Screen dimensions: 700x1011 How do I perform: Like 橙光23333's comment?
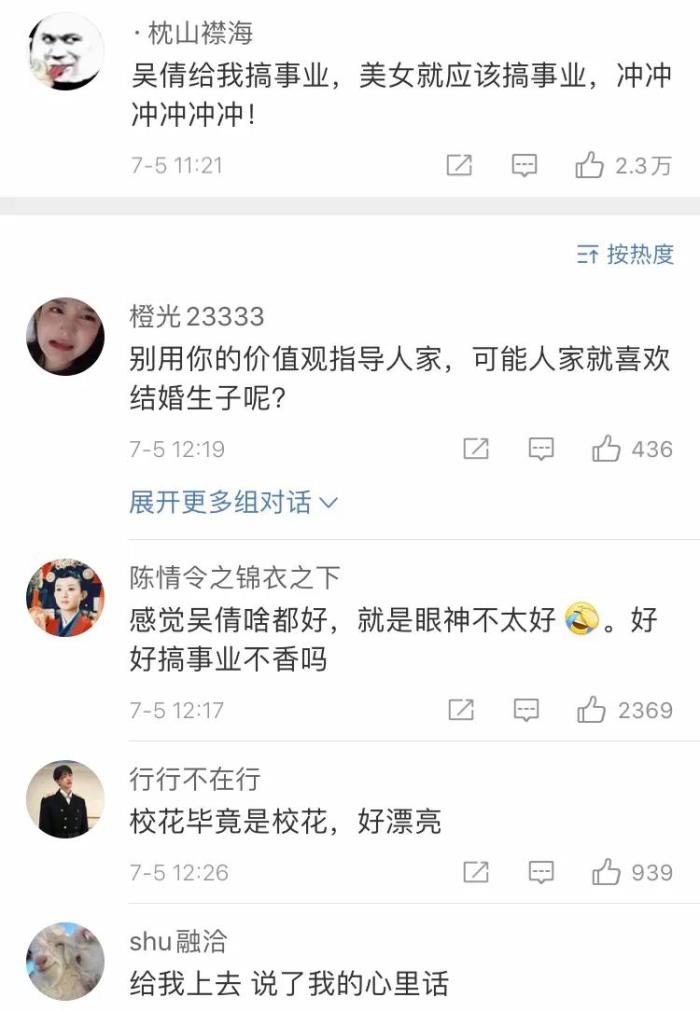pyautogui.click(x=607, y=449)
